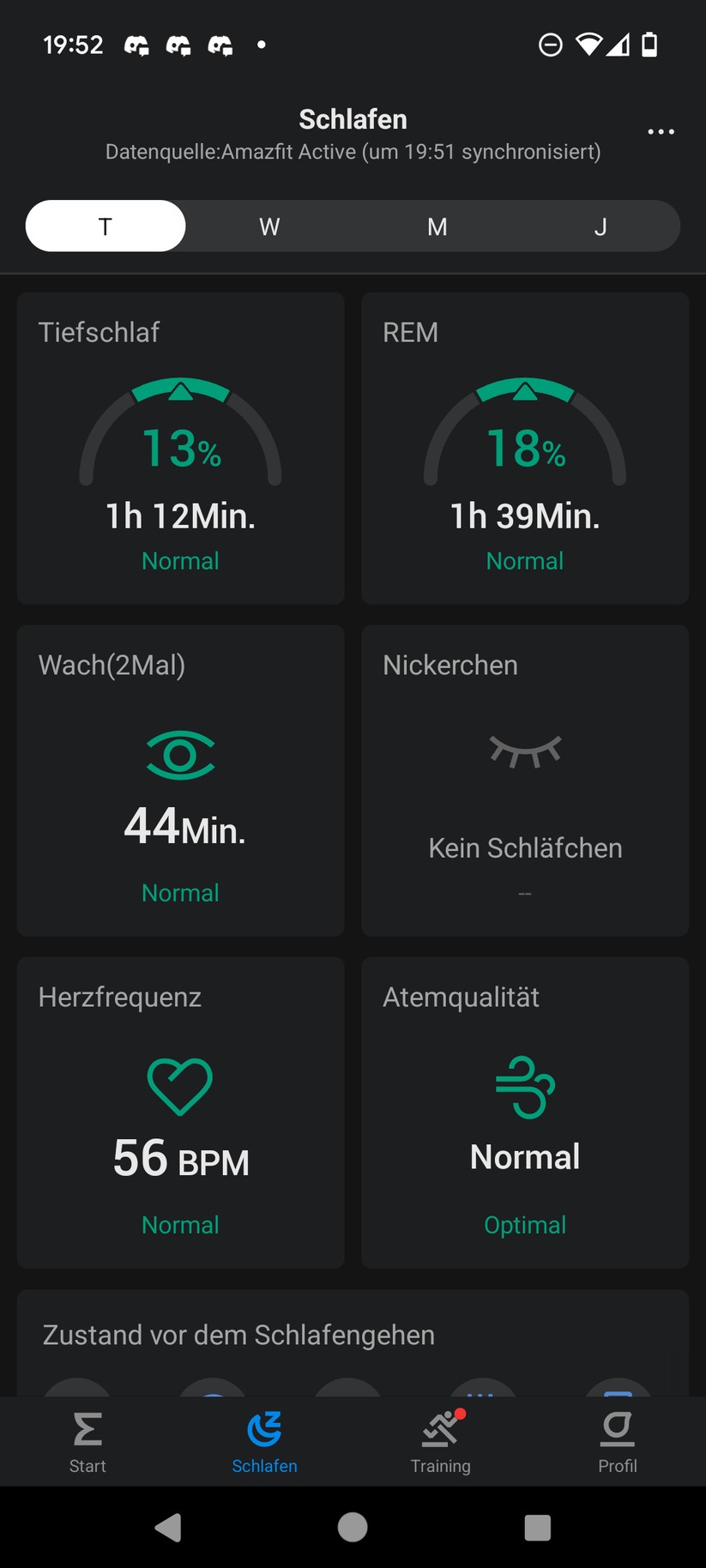This screenshot has width=706, height=1568.
Task: Return to the home screen
Action: point(353,1527)
